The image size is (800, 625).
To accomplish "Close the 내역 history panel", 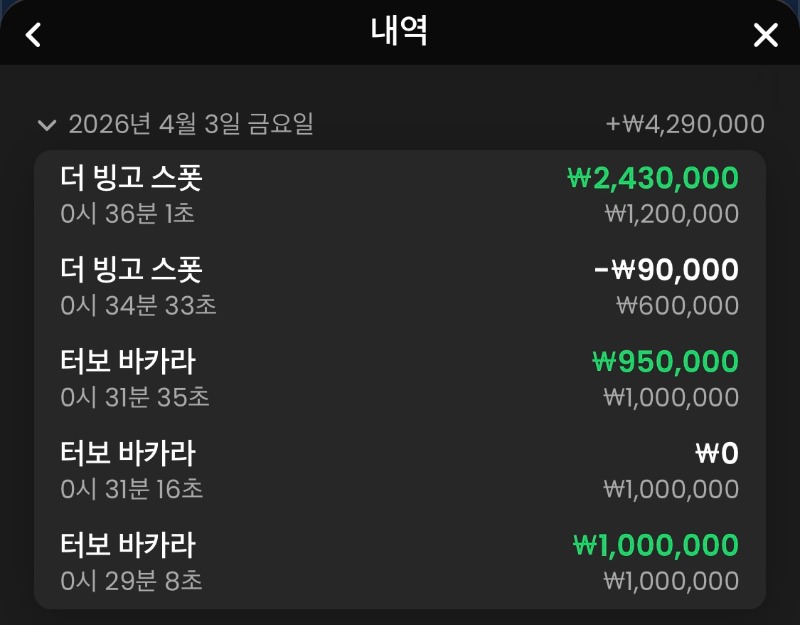I will (765, 35).
